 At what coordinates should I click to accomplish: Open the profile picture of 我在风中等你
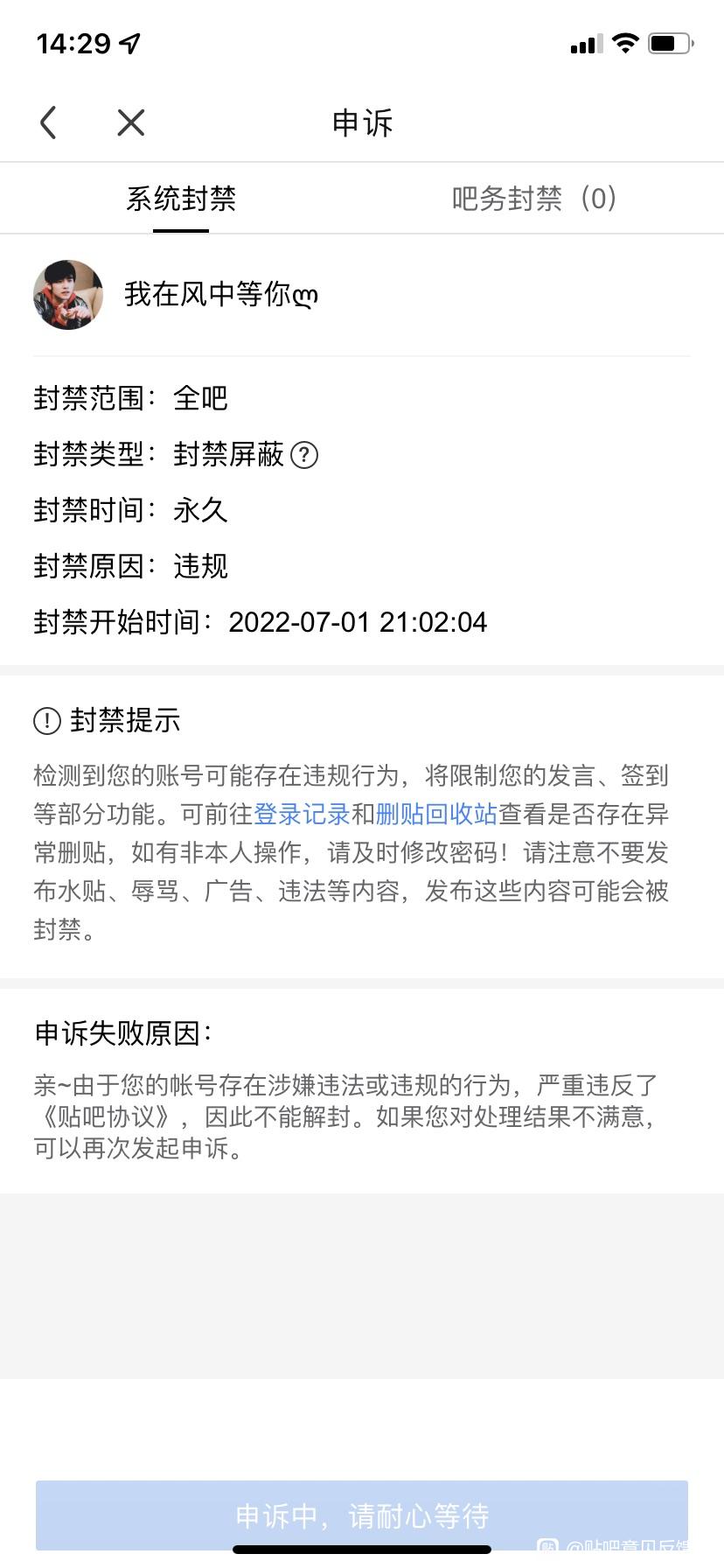68,295
